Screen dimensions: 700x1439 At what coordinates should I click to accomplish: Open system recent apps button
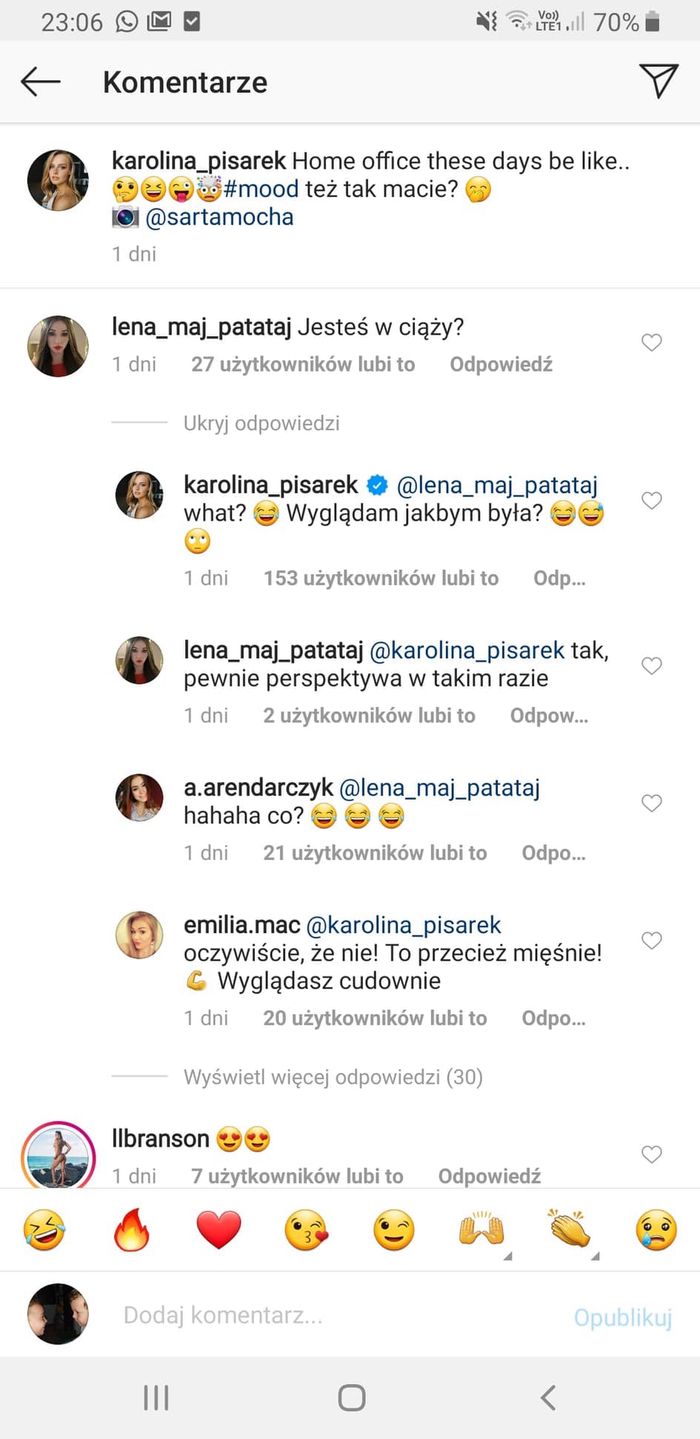[x=155, y=1397]
